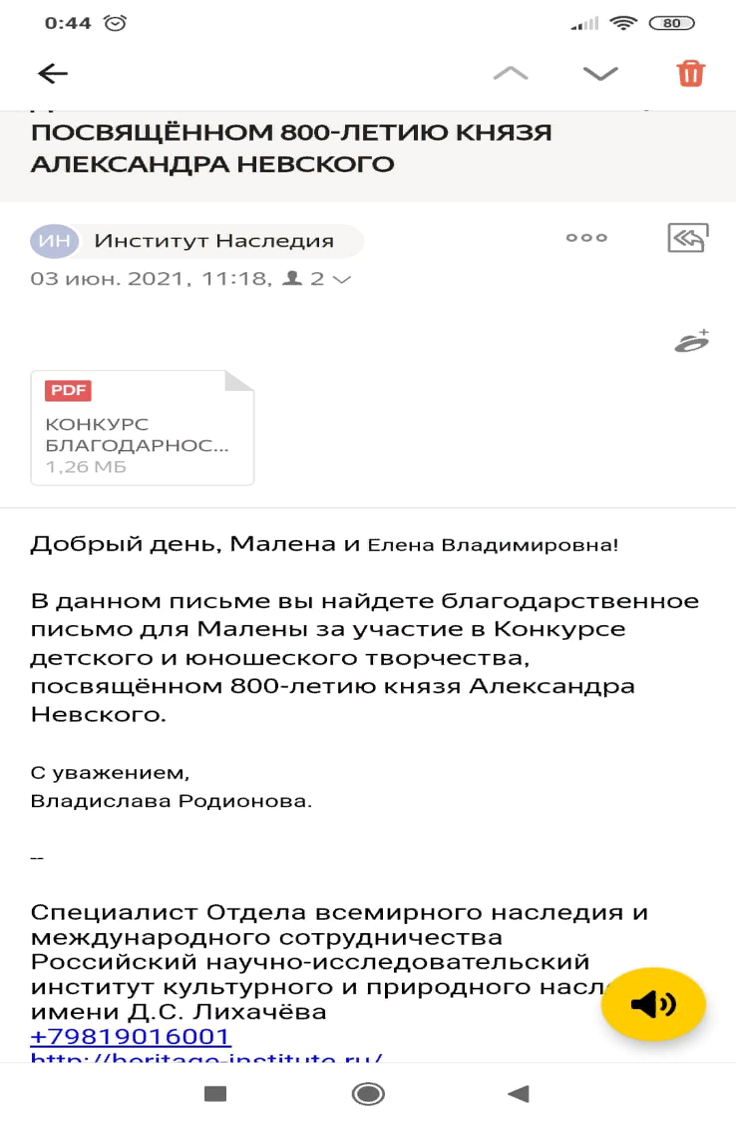Go to the previous email
The height and width of the screenshot is (1125, 736).
(x=511, y=73)
